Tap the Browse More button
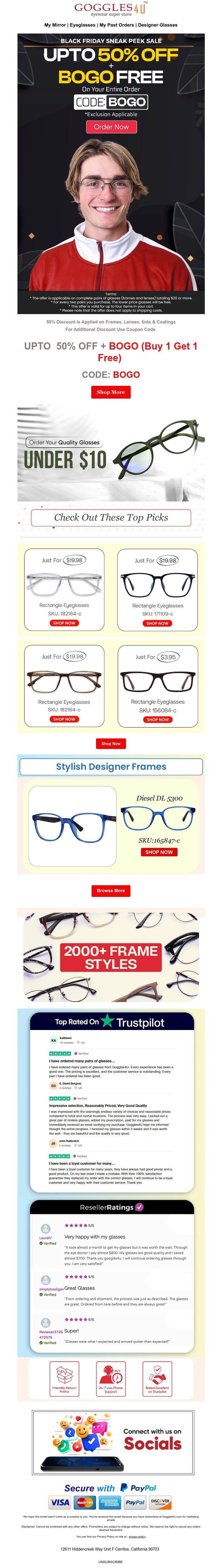Viewport: 222px width, 1568px height. coord(110,890)
